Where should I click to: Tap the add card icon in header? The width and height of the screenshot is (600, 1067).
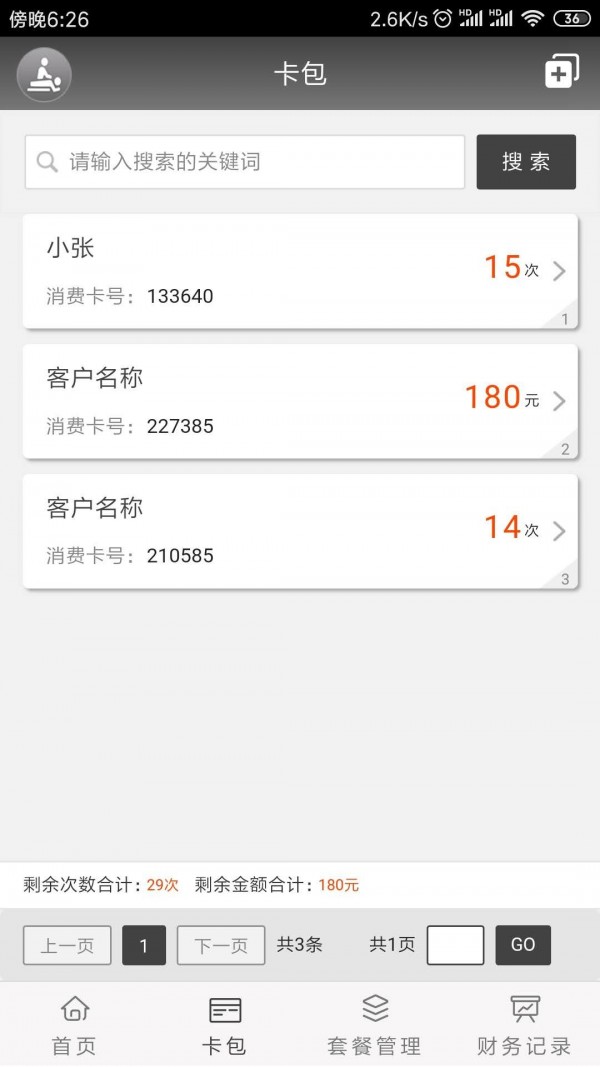(x=561, y=73)
